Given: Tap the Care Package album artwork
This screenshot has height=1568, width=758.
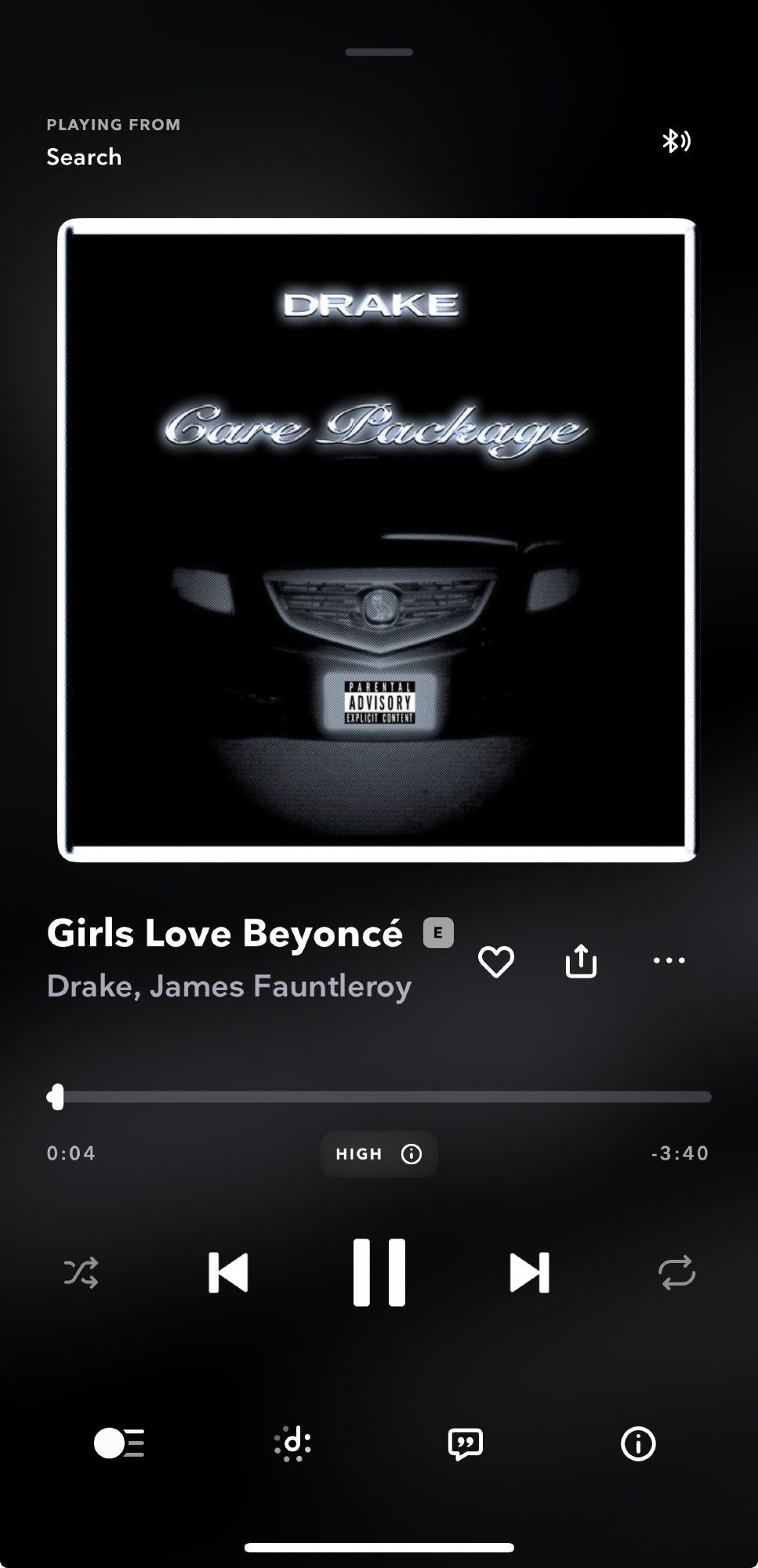Looking at the screenshot, I should coord(377,540).
